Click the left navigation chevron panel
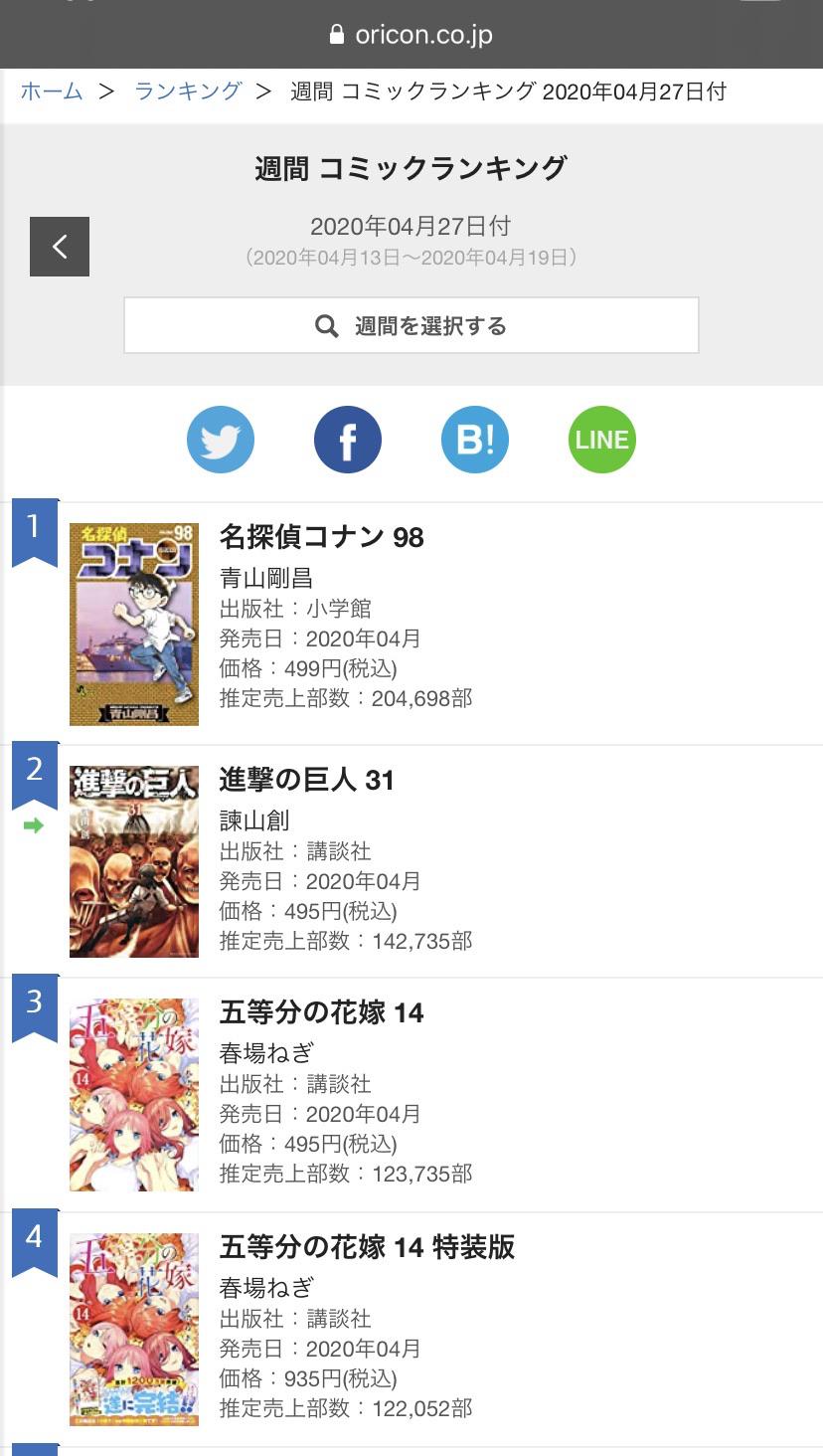 (x=60, y=247)
